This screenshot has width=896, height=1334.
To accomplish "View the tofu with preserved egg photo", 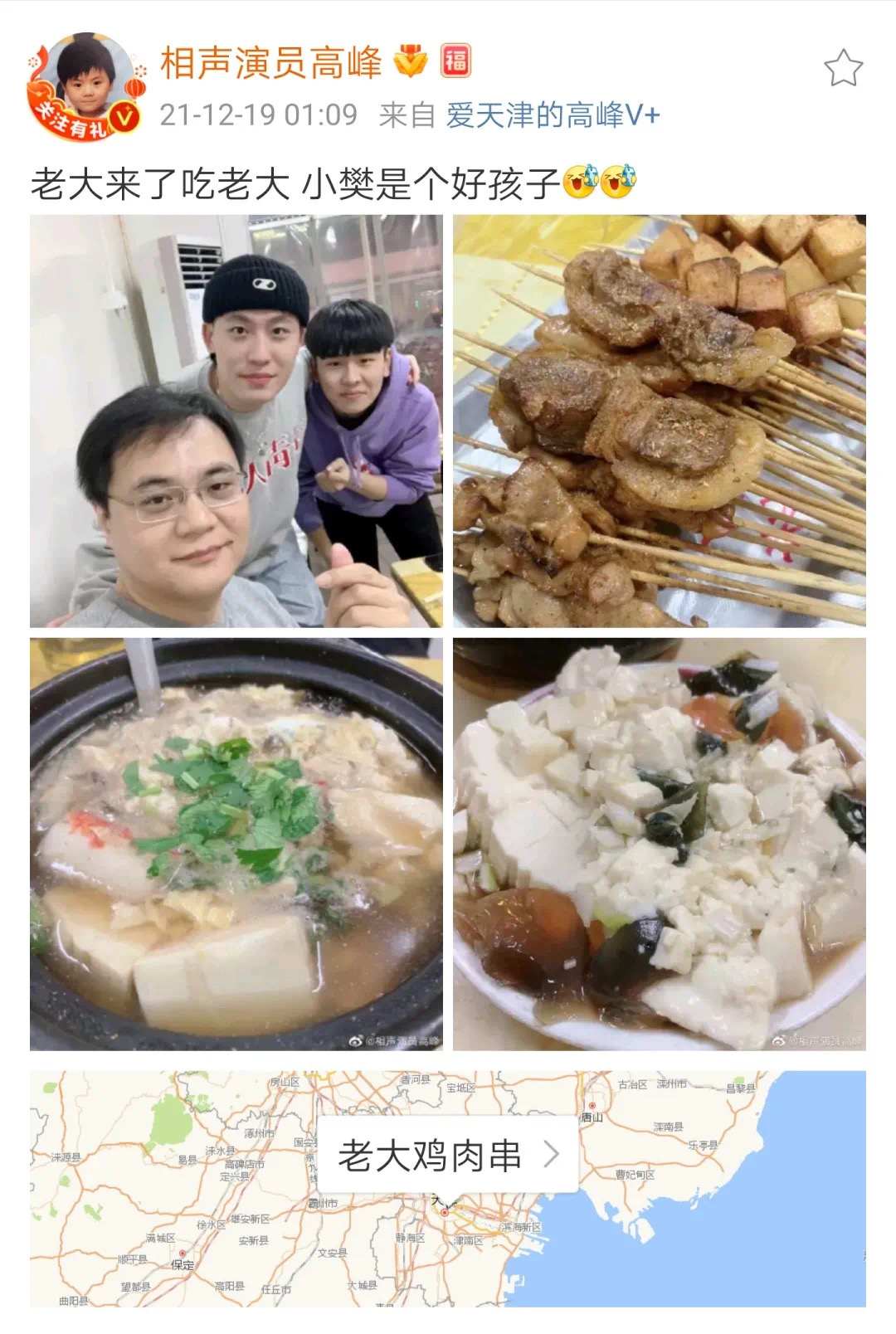I will pyautogui.click(x=659, y=844).
